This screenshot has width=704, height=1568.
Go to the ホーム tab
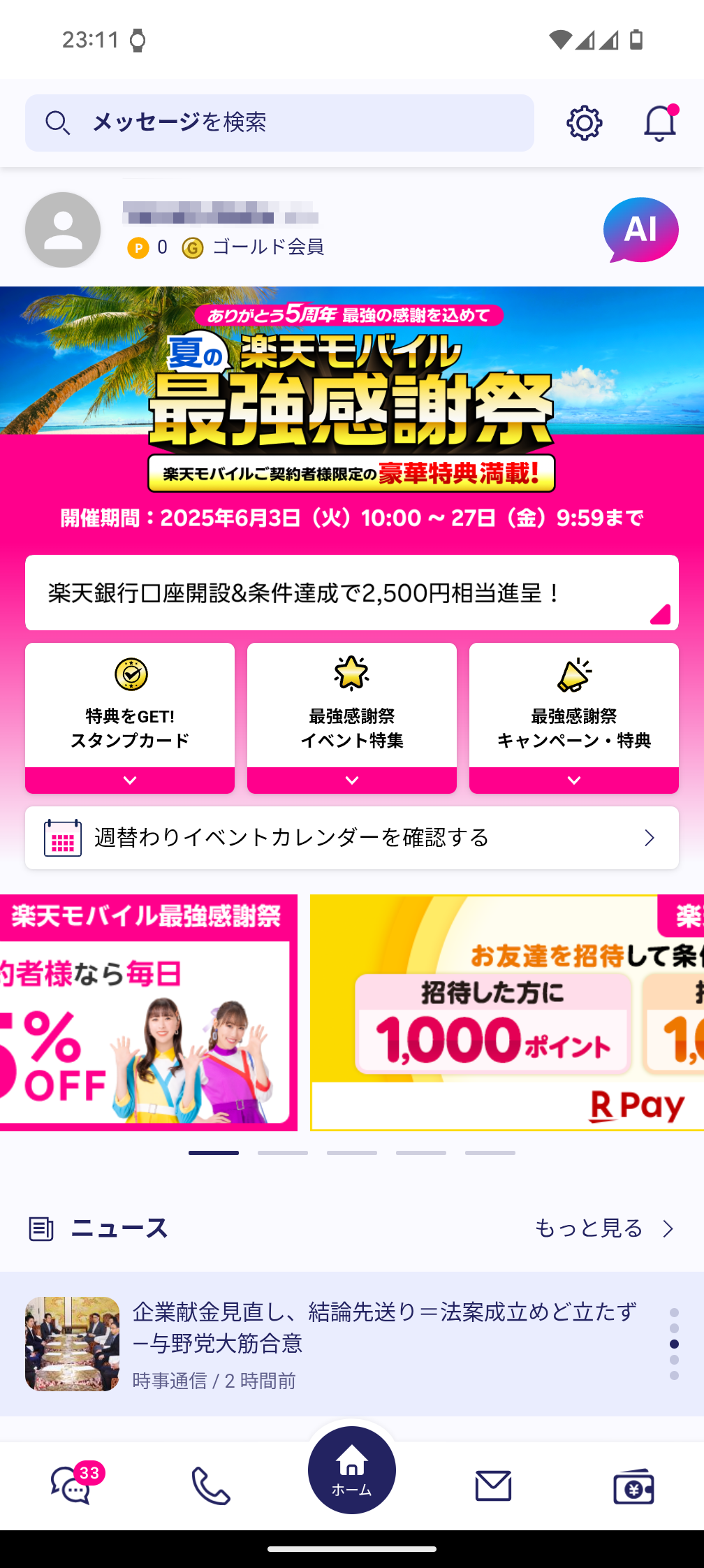pos(352,1470)
